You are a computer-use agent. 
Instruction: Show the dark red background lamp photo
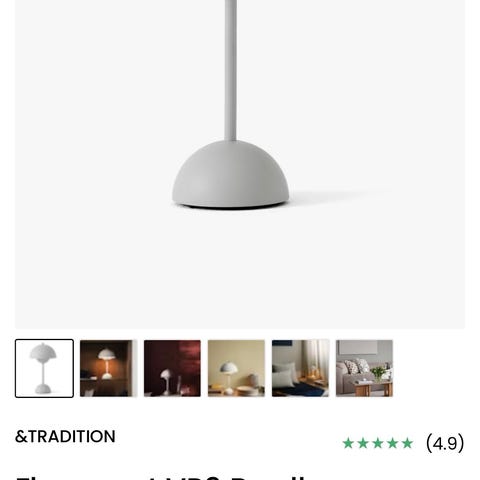click(172, 368)
